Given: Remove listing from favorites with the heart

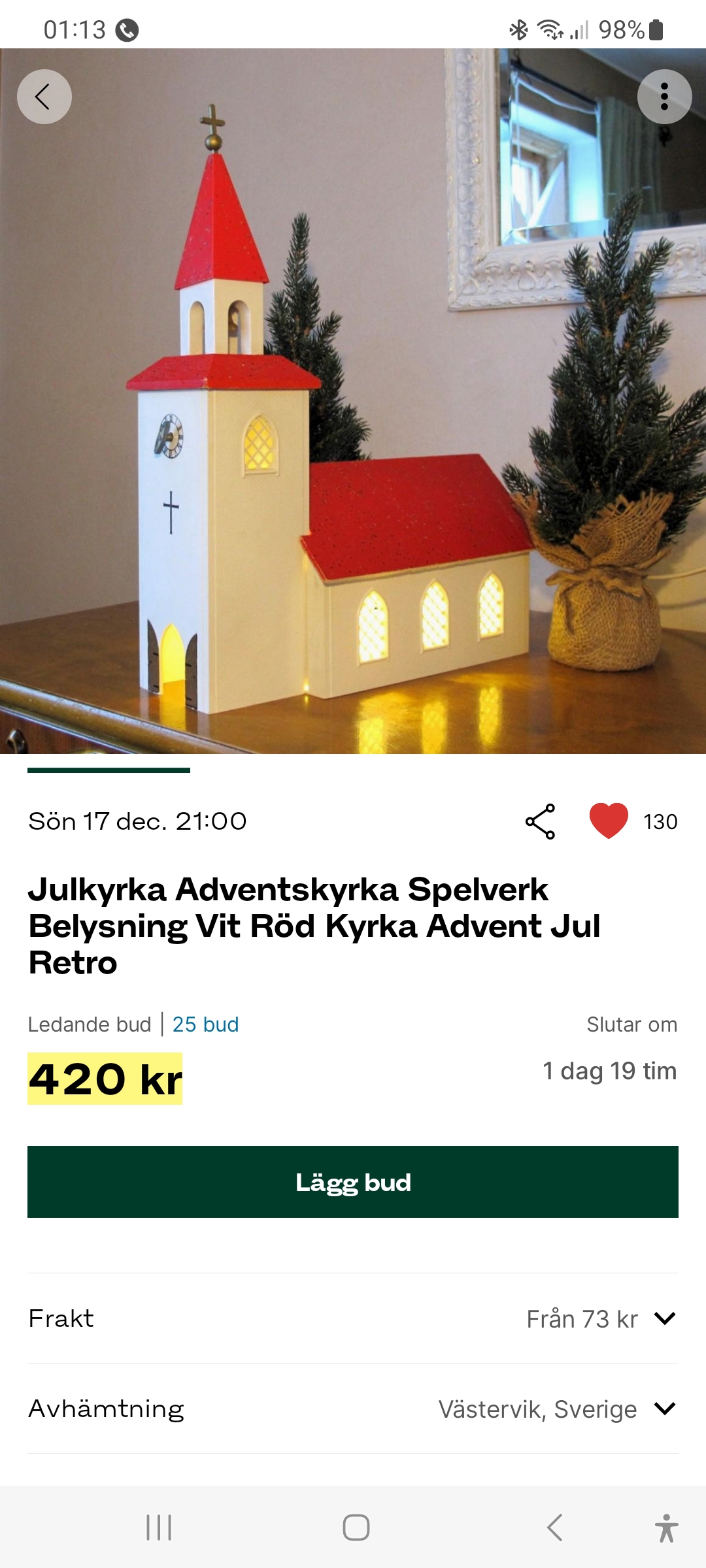Looking at the screenshot, I should (x=609, y=821).
